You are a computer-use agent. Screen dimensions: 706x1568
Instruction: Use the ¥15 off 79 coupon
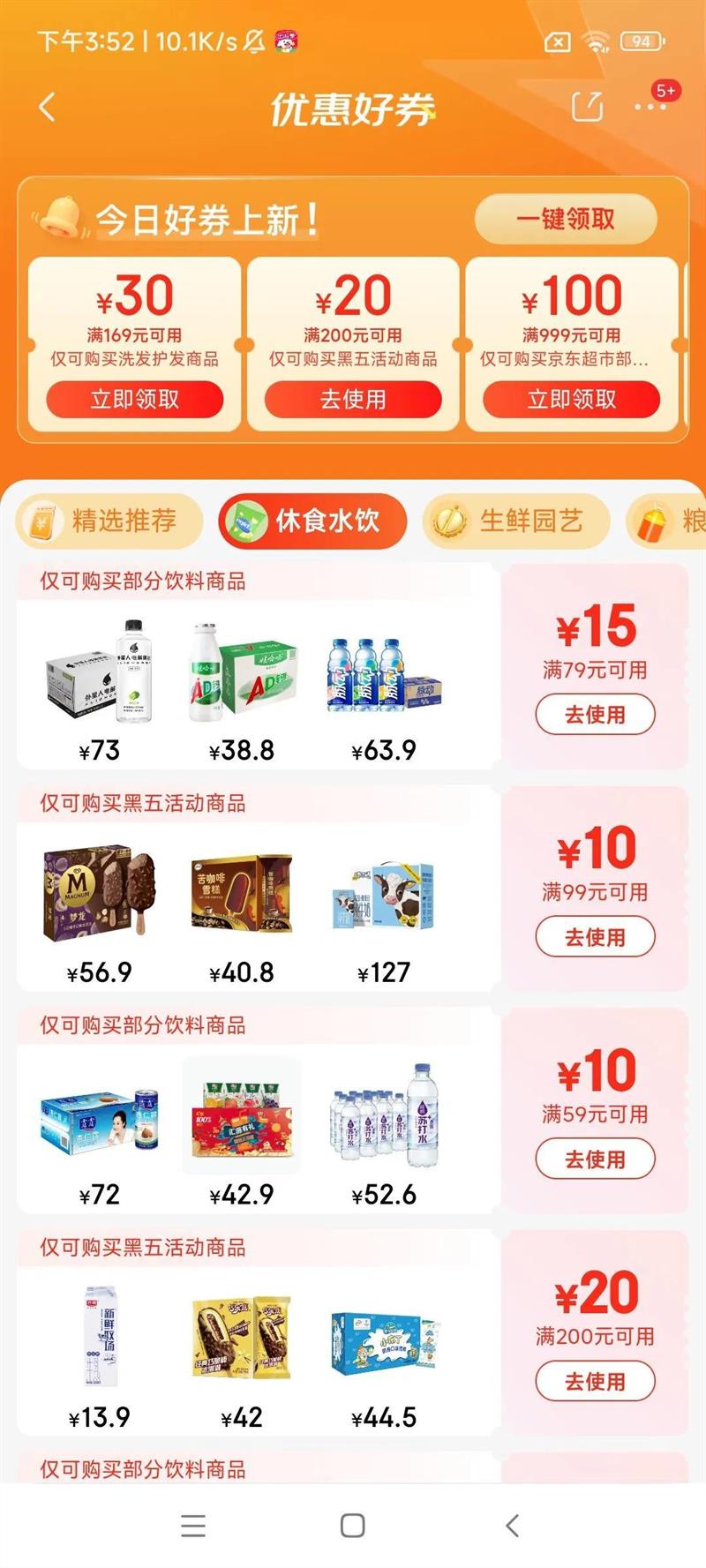coord(595,714)
